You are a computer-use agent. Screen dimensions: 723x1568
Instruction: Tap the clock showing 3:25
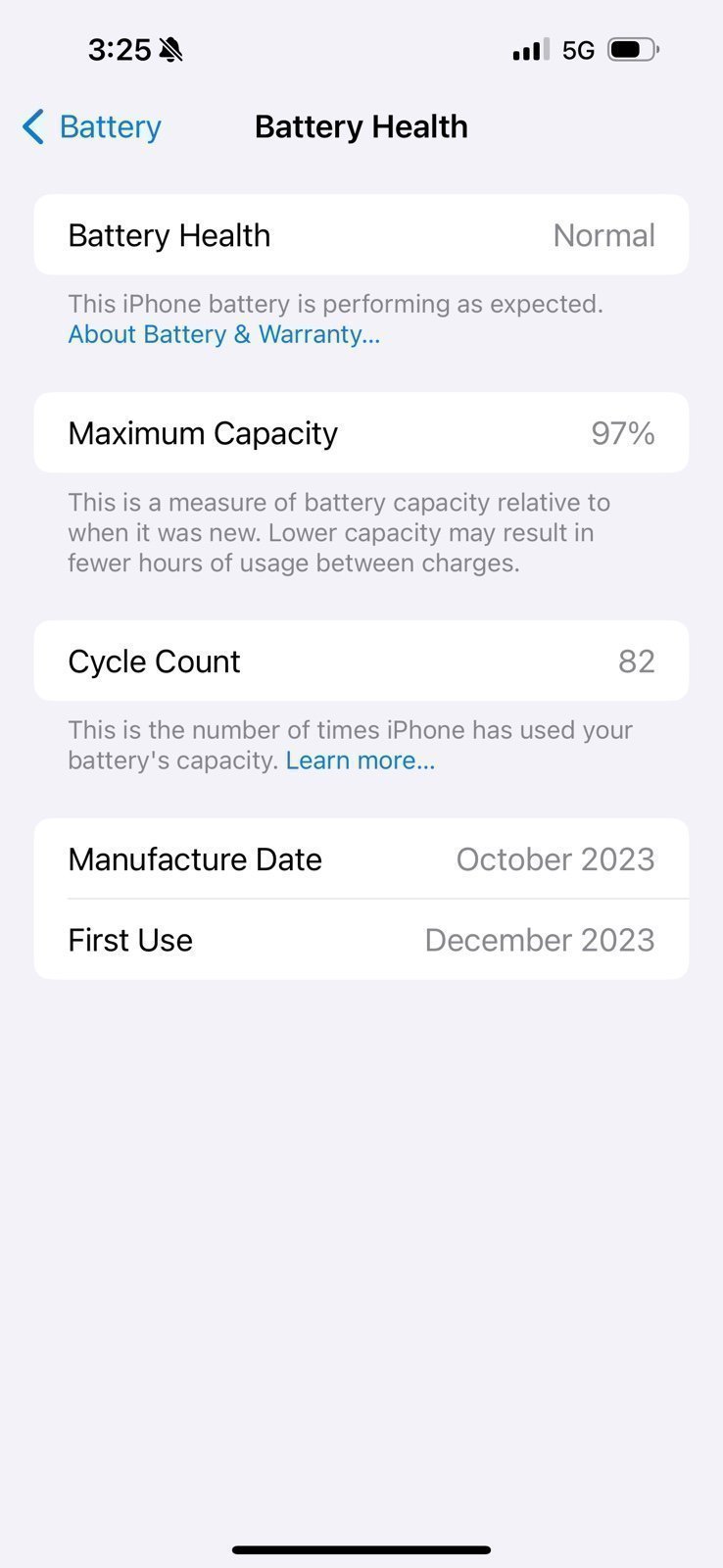coord(120,48)
